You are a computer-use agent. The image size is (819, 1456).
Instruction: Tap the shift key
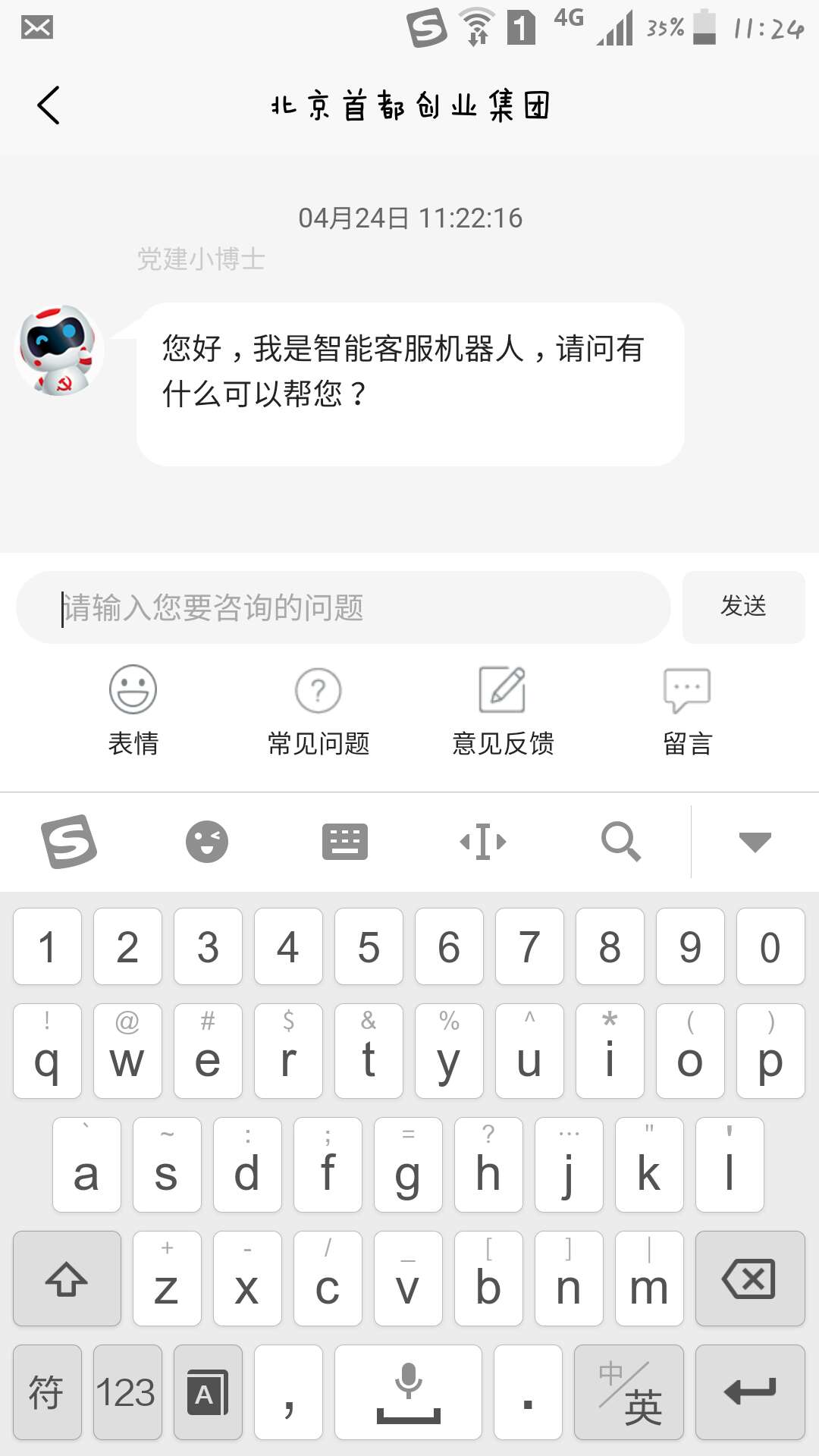coord(67,1279)
